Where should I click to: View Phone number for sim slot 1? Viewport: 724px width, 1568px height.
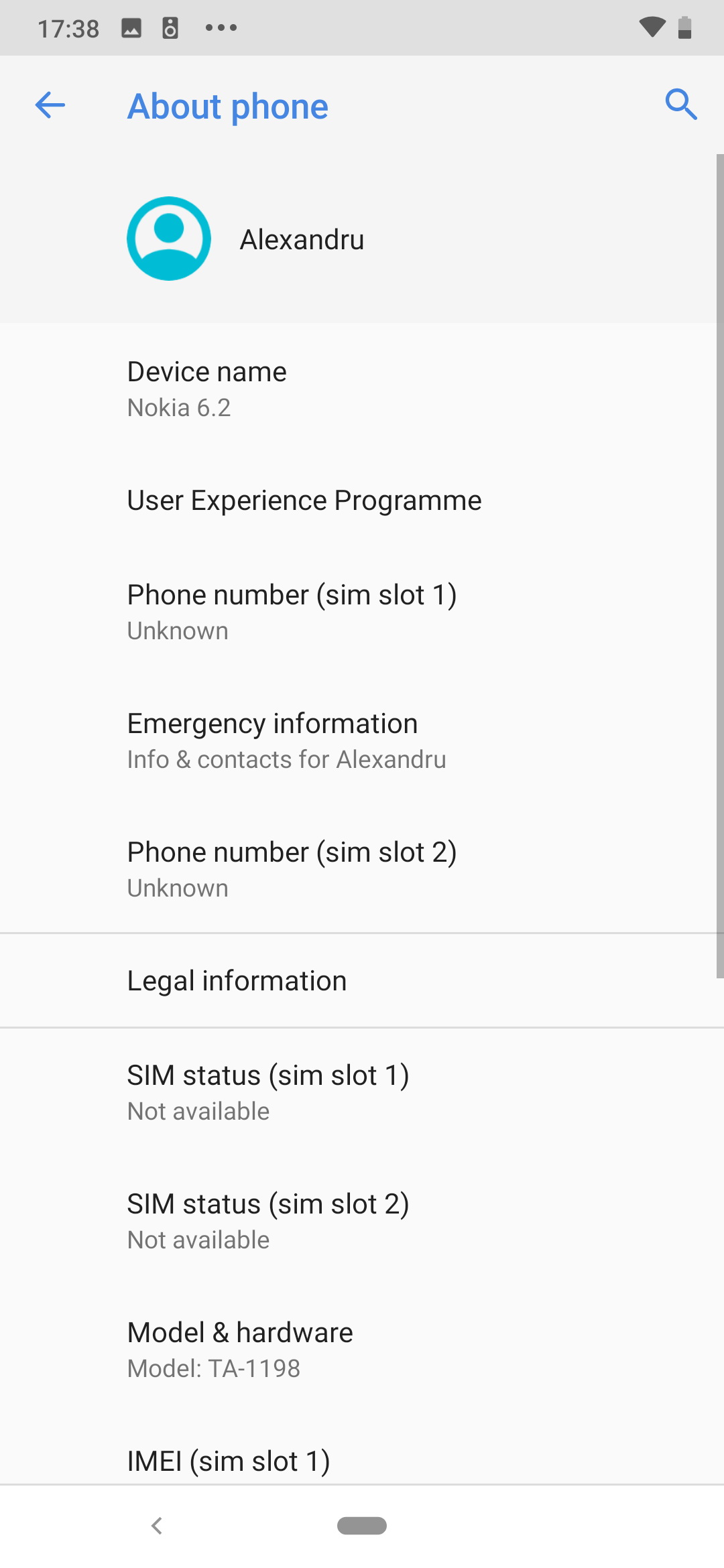[x=362, y=612]
